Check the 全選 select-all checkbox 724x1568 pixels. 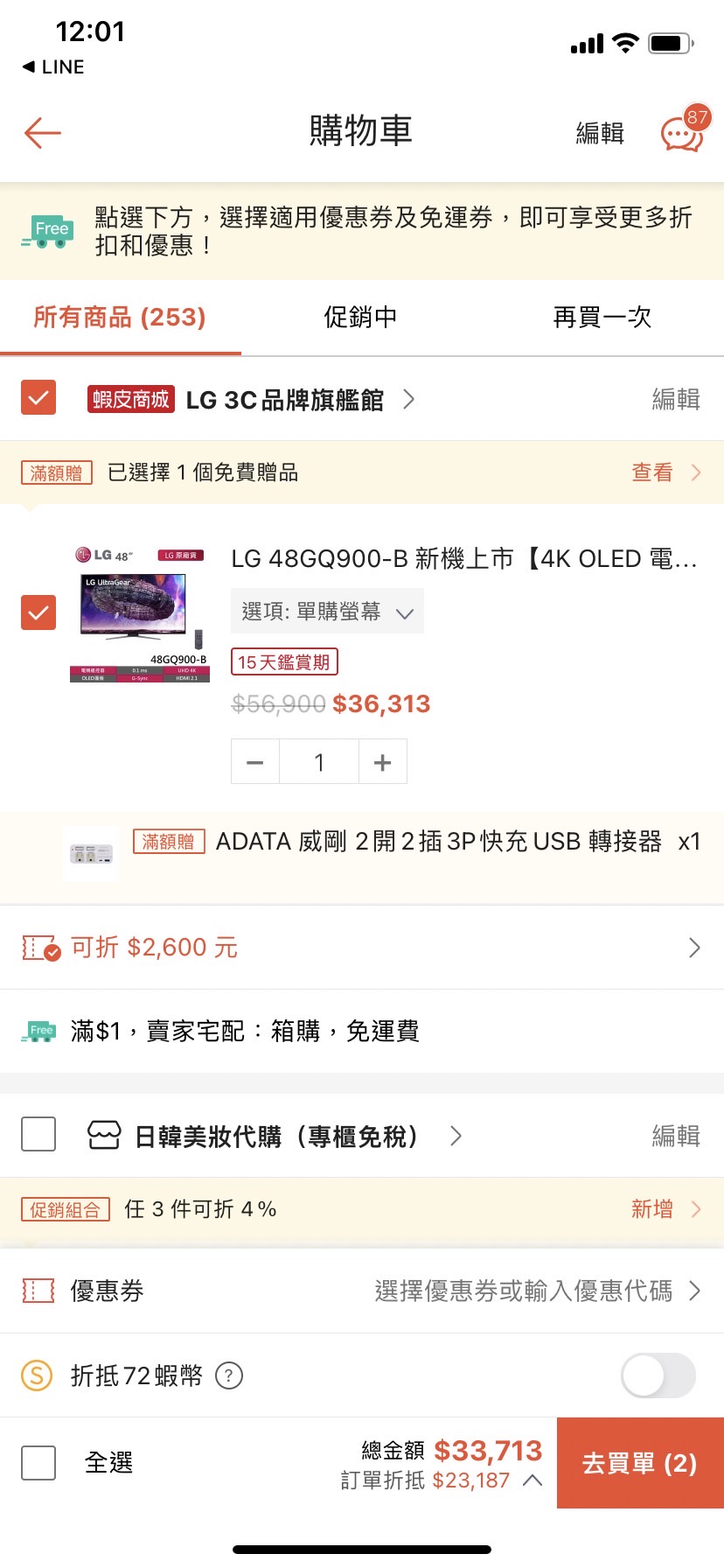(x=38, y=1462)
